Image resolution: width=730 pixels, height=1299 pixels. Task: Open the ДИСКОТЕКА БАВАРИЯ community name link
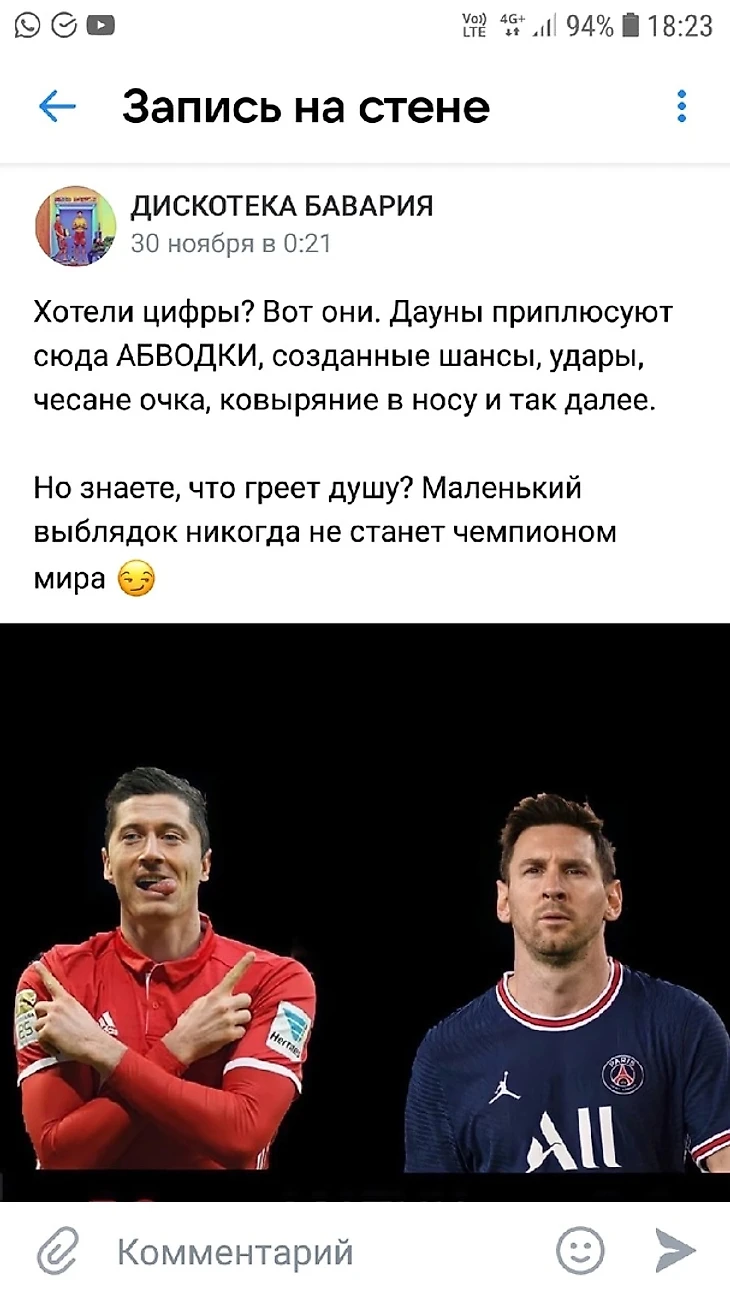click(282, 207)
